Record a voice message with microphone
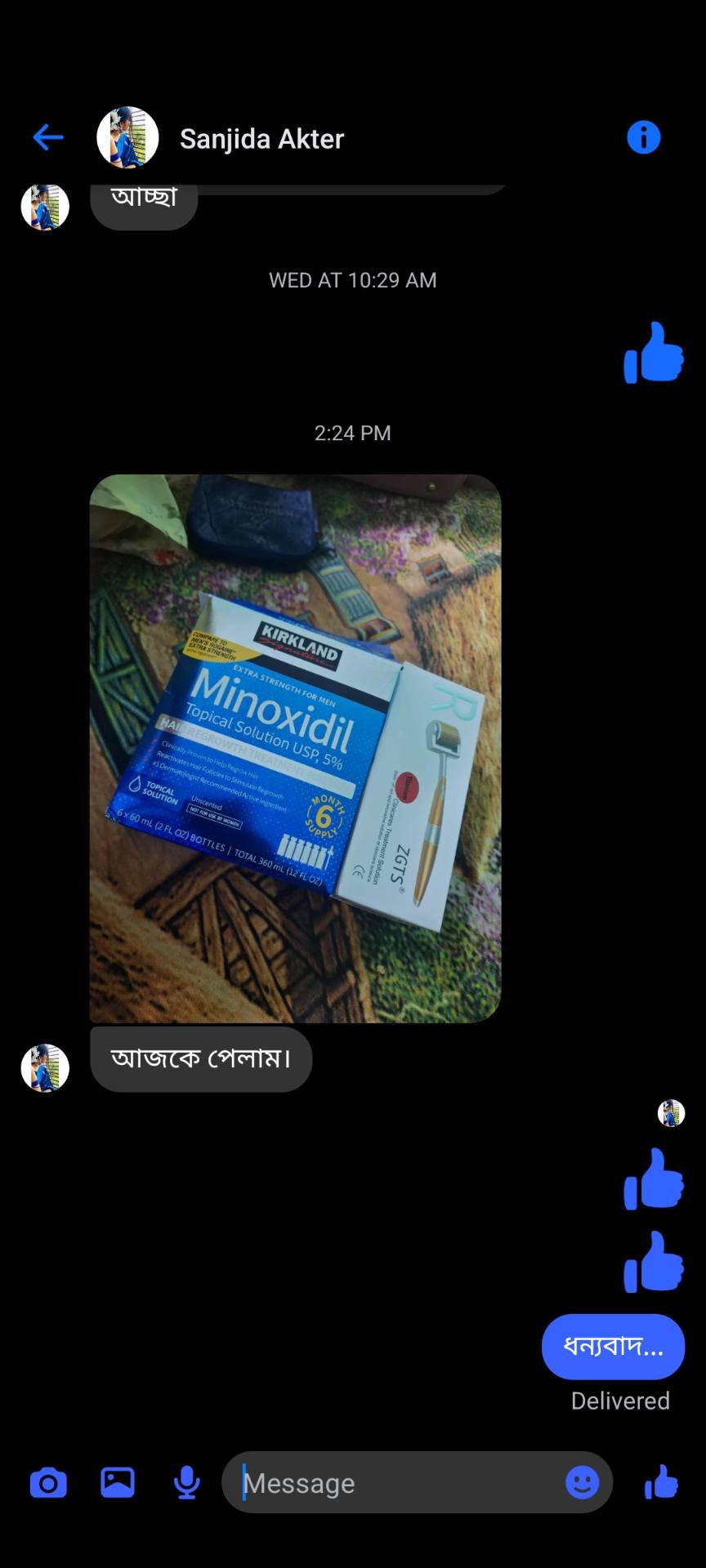 (187, 1482)
